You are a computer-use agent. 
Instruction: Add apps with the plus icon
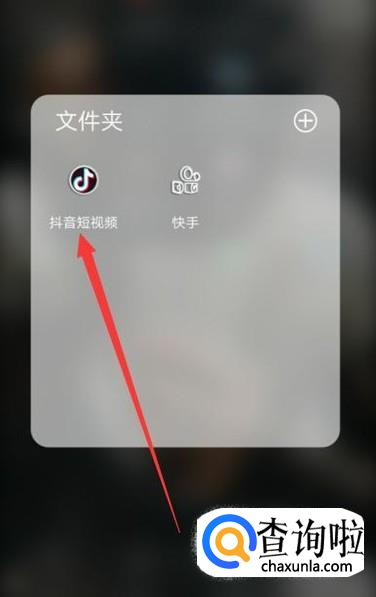(x=305, y=121)
